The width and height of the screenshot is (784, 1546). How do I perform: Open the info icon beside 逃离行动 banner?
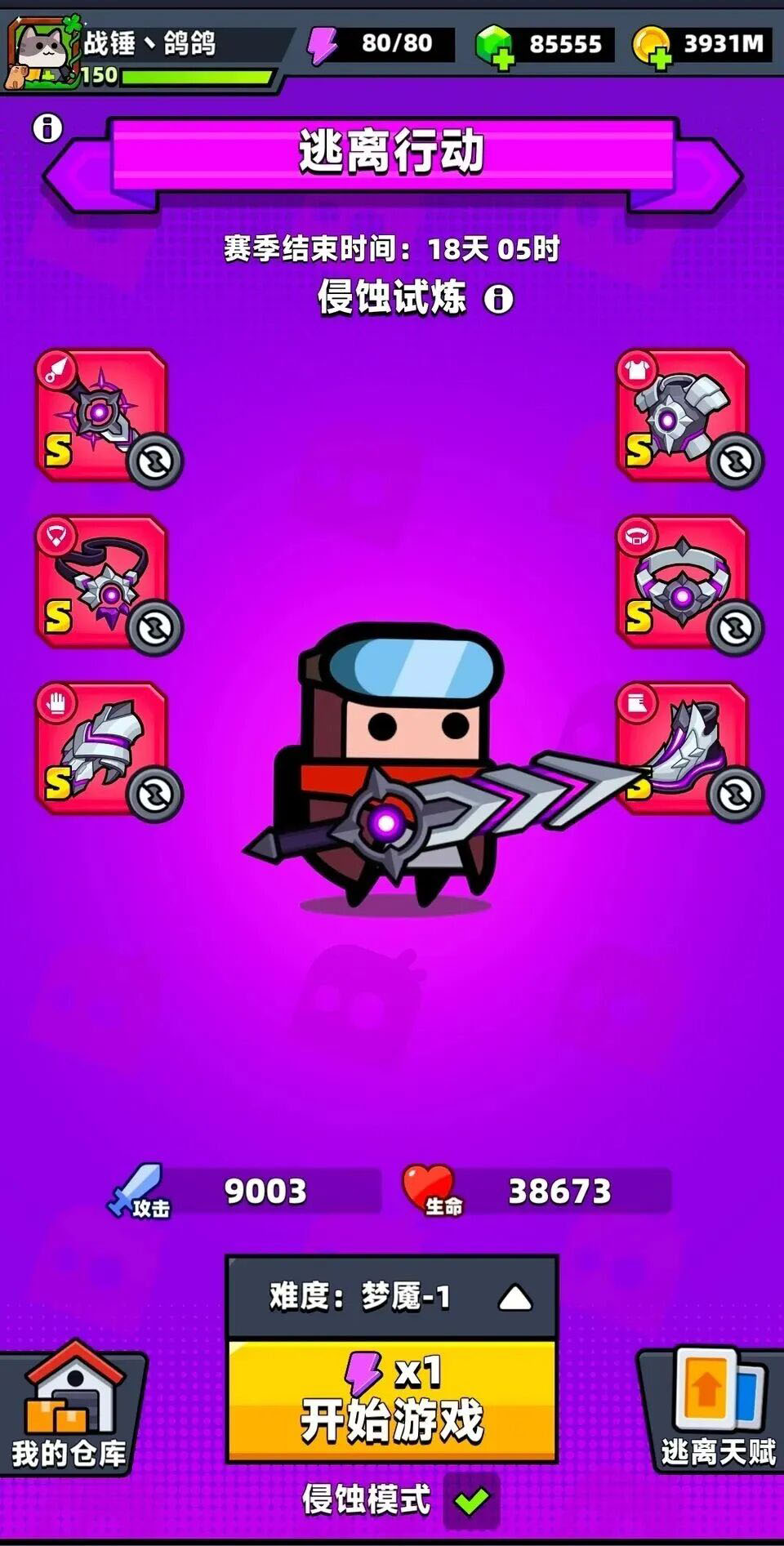coord(47,128)
